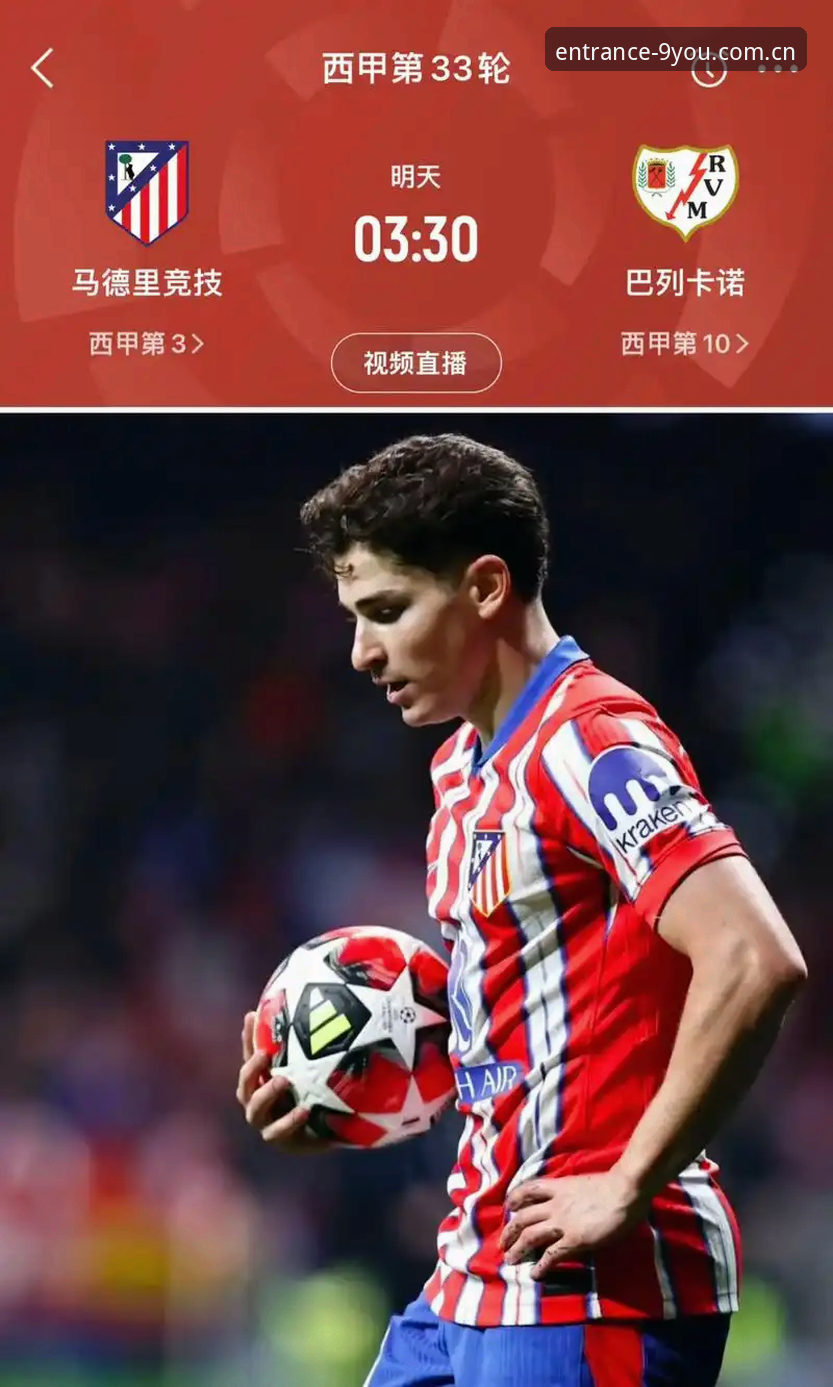The height and width of the screenshot is (1387, 833).
Task: Tap the 视频直播 button
Action: click(x=416, y=363)
